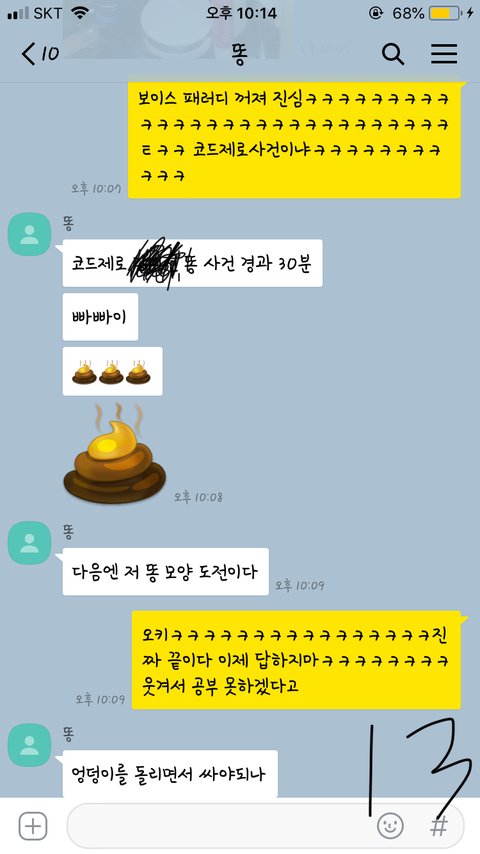The image size is (480, 854).
Task: Go back to the chat list
Action: (39, 54)
